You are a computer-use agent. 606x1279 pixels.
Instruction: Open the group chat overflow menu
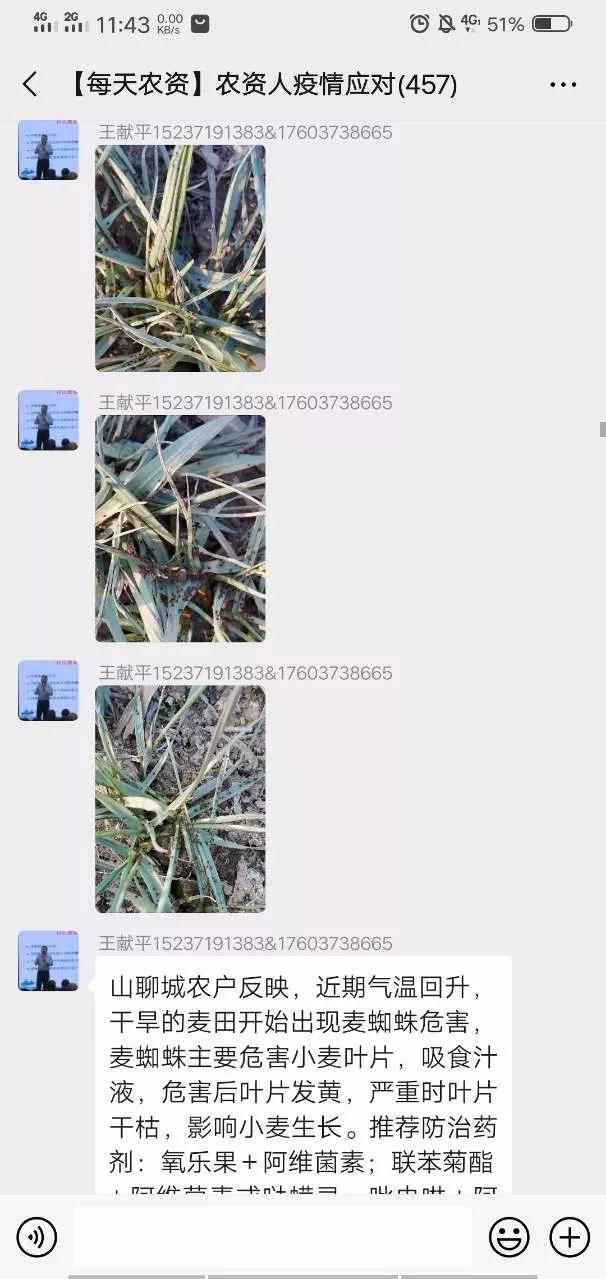tap(563, 85)
